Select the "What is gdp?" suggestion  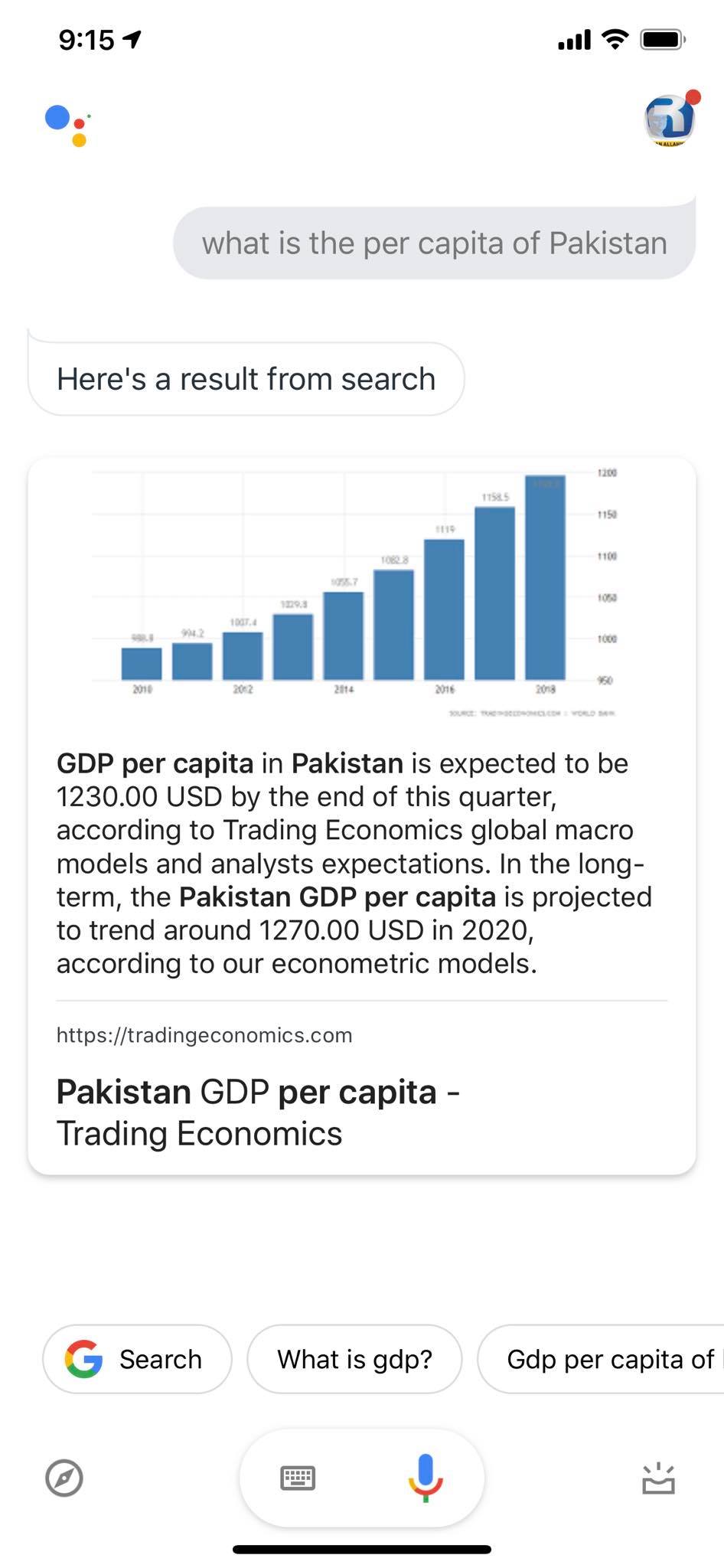click(x=354, y=1359)
